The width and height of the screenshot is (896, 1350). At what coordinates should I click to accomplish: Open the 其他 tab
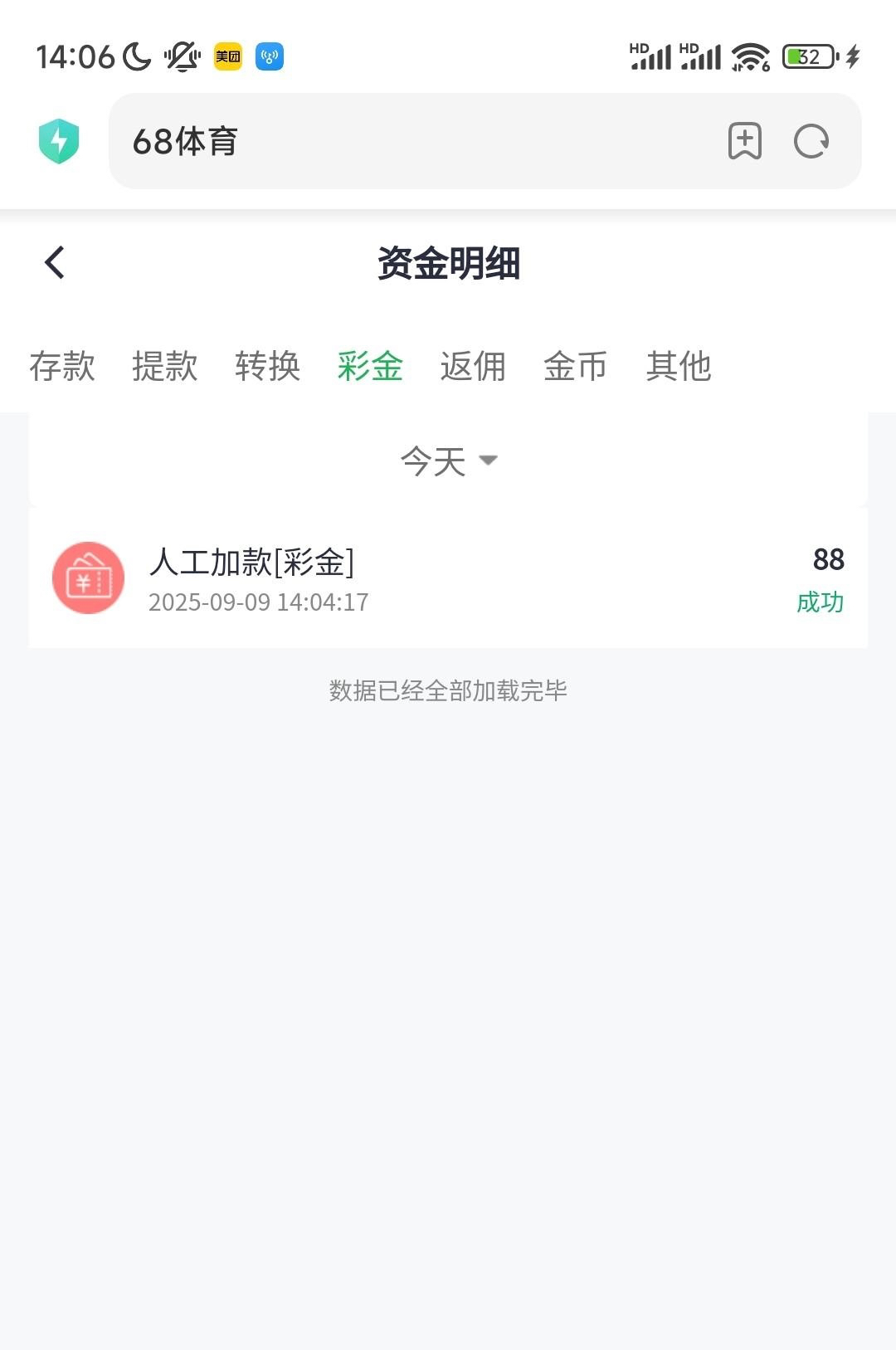tap(679, 366)
